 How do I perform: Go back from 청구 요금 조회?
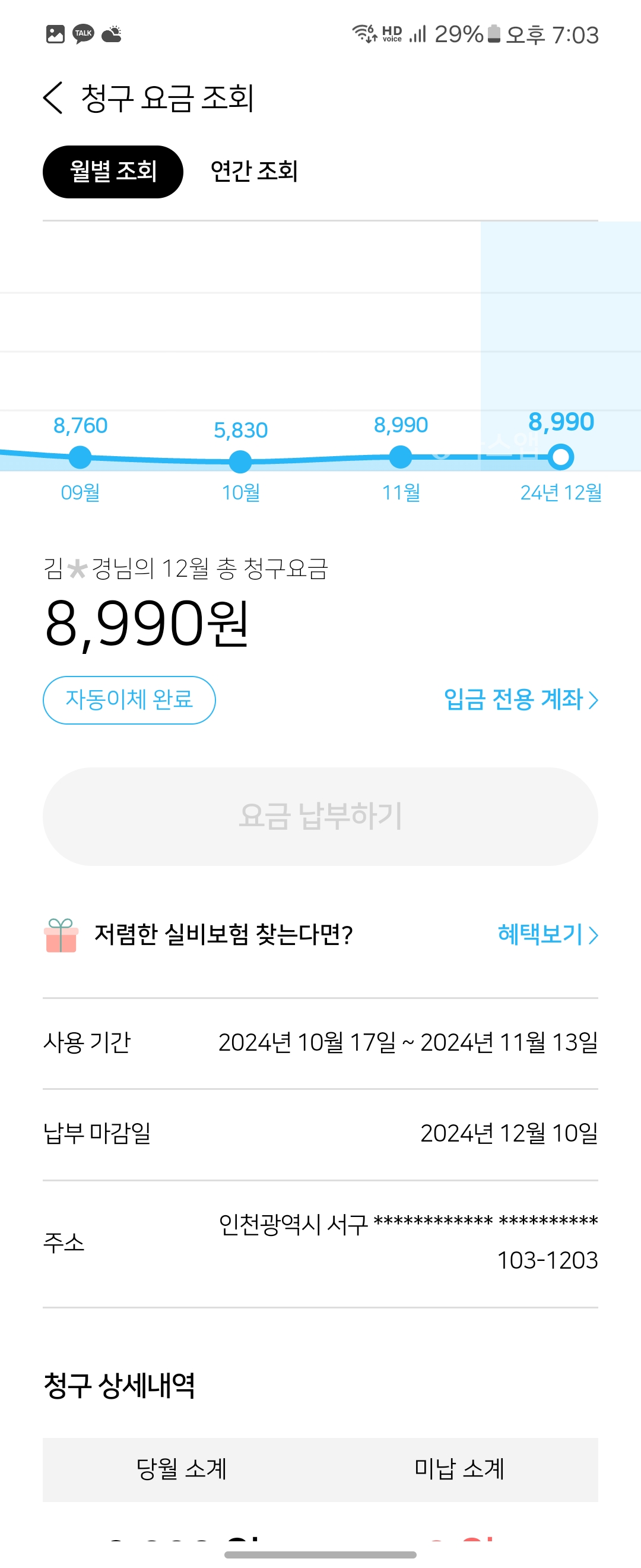53,98
